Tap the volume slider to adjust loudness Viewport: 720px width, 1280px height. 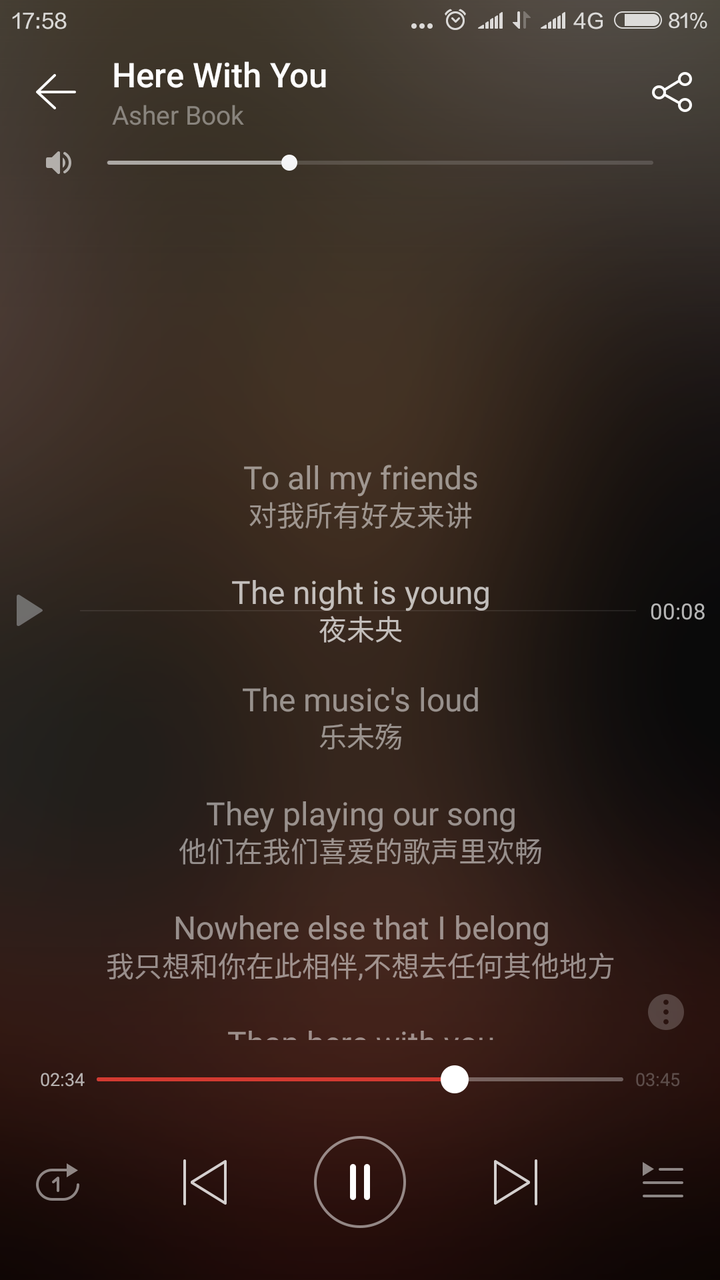380,163
